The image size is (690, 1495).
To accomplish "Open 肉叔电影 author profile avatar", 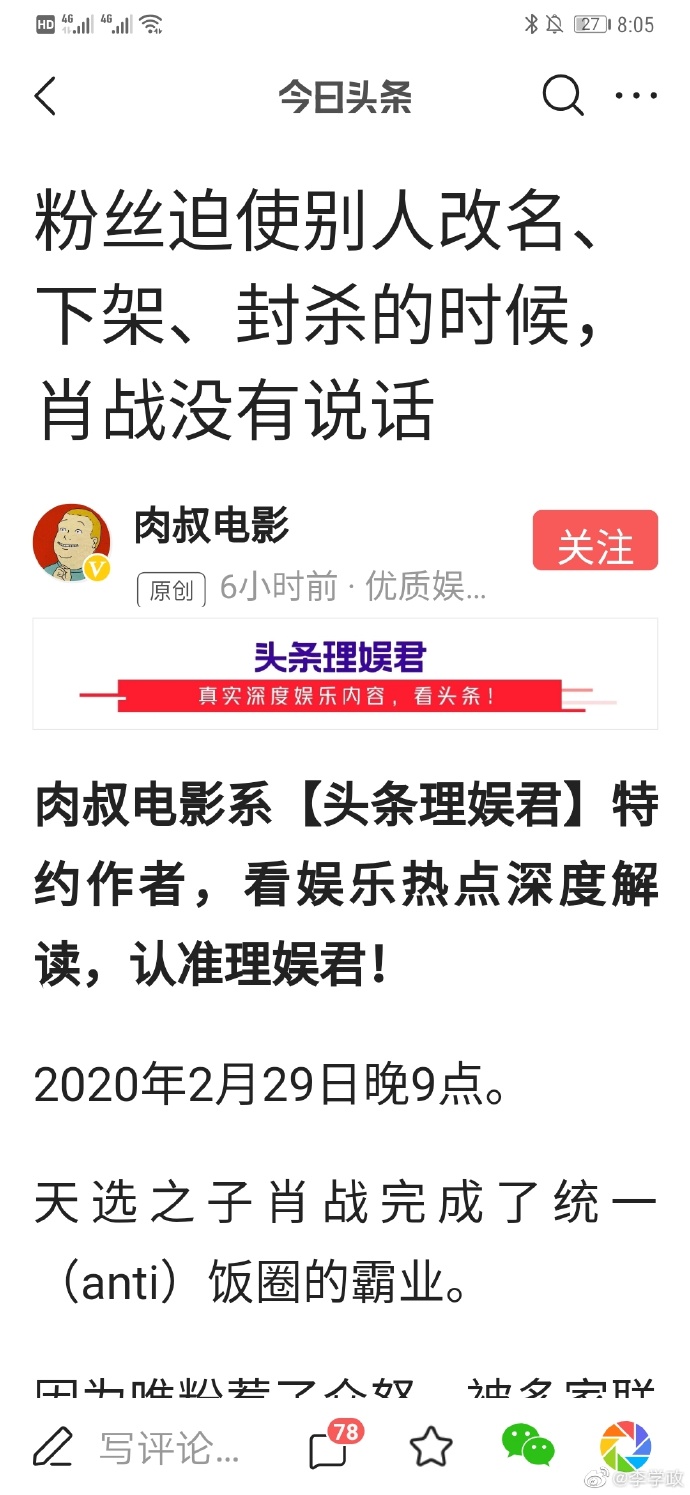I will click(x=71, y=543).
